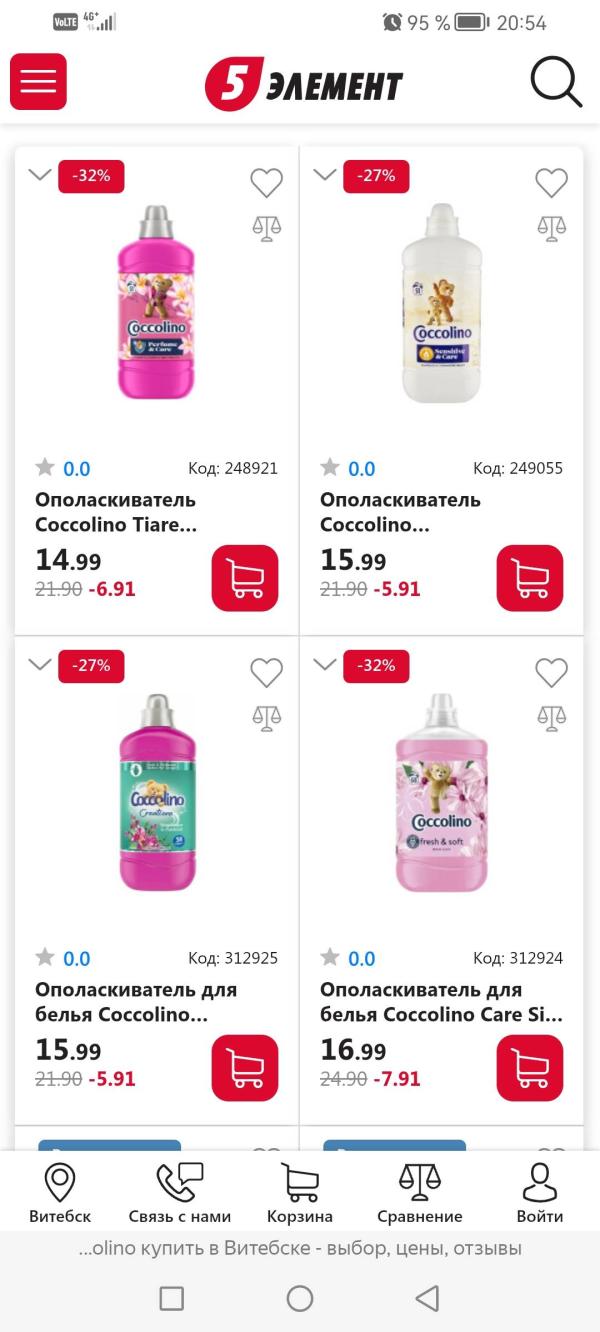The height and width of the screenshot is (1332, 600).
Task: Open Связь с нами contacts
Action: tap(180, 1193)
